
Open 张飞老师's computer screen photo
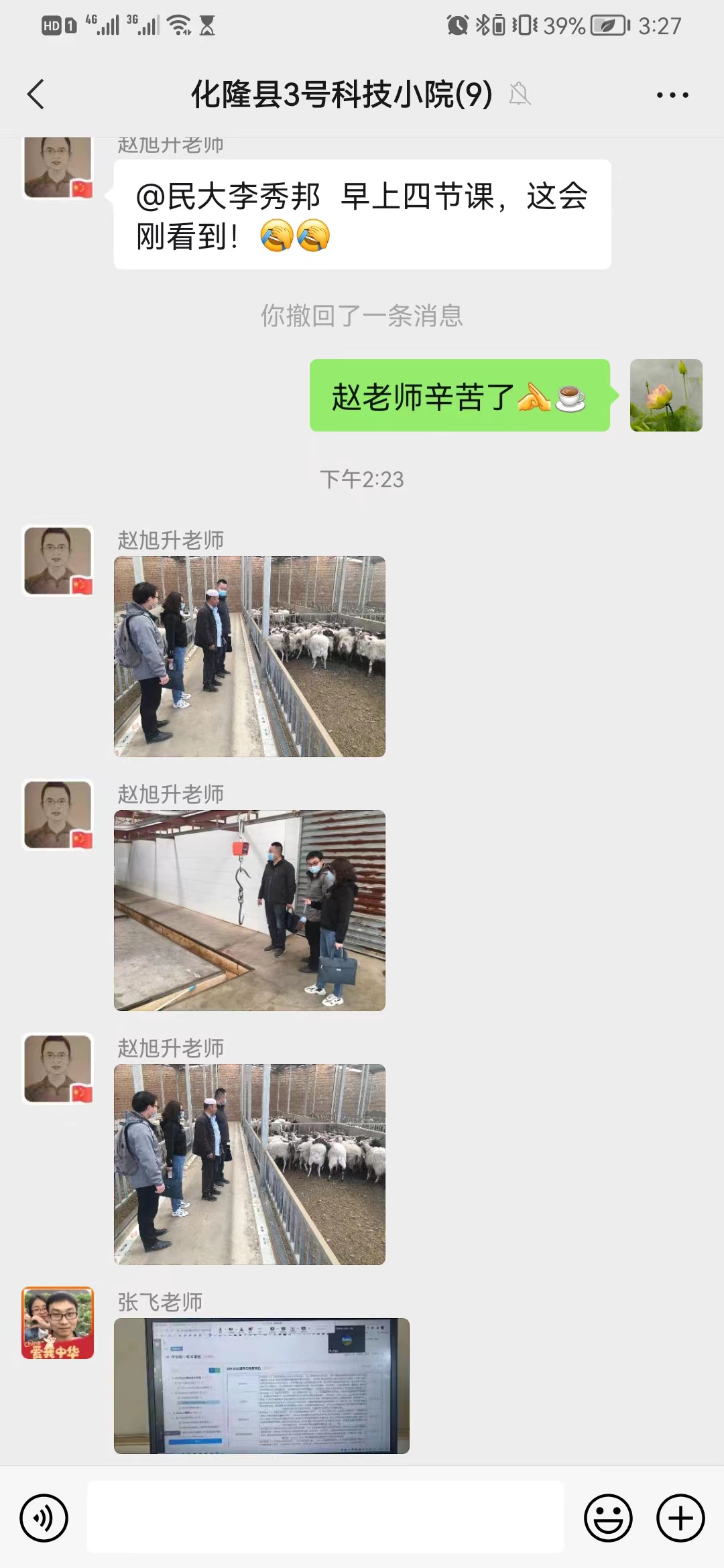(x=261, y=1386)
